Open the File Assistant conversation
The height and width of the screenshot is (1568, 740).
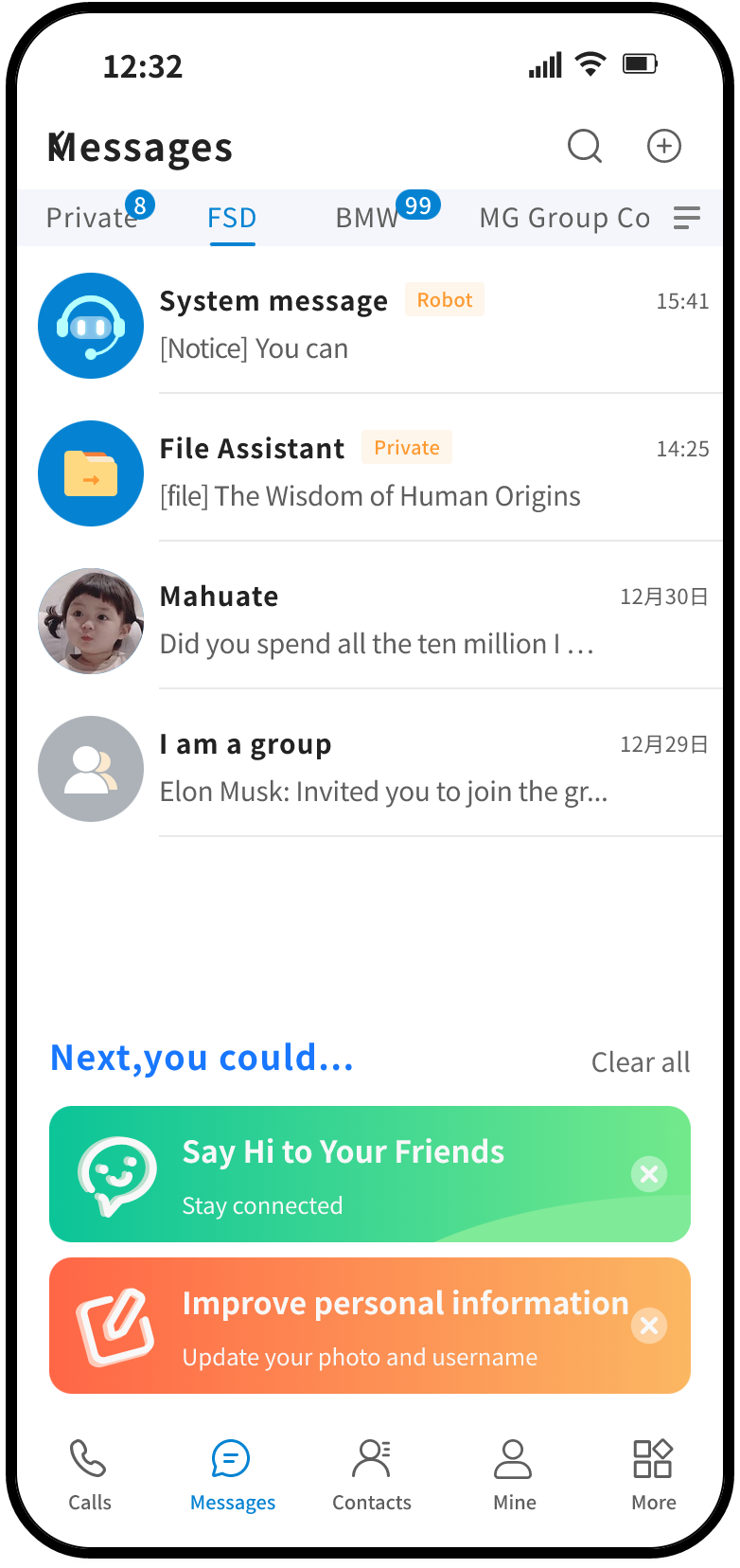tap(379, 472)
